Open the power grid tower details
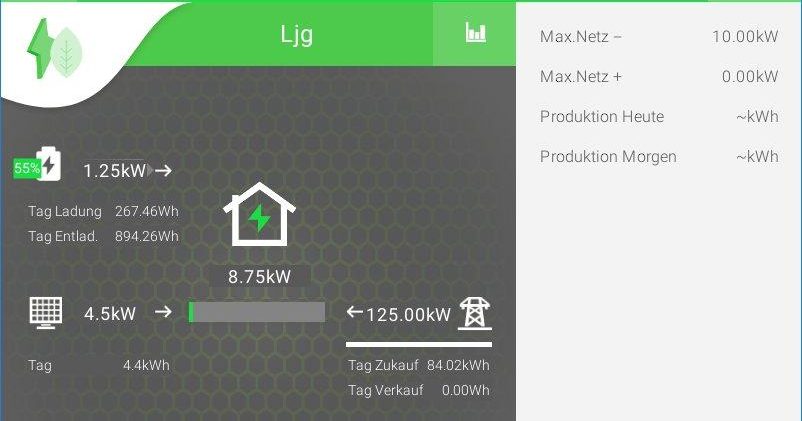Screen dimensions: 802x421 click(474, 313)
